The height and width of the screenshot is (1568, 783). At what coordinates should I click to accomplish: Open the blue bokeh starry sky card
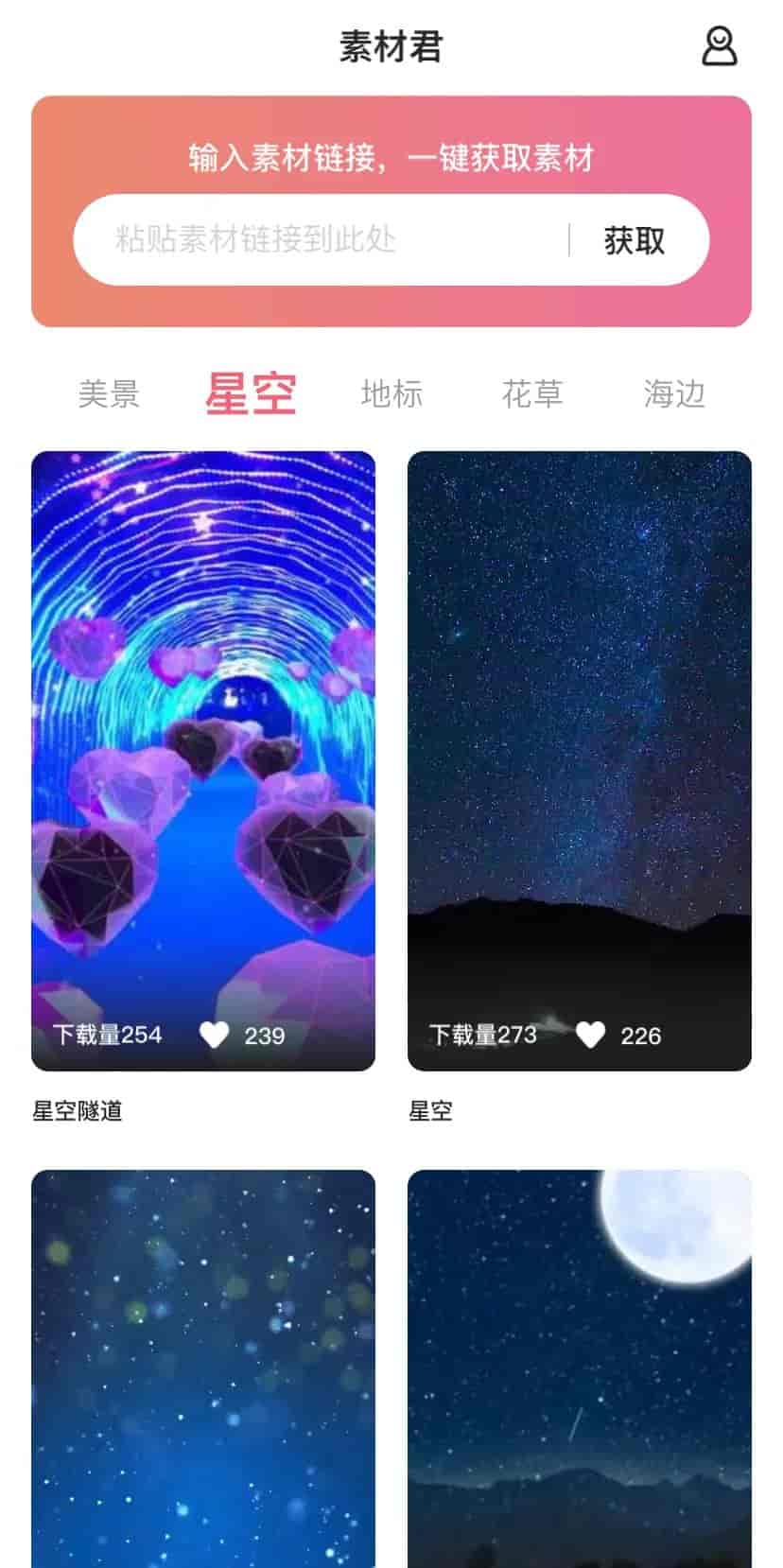(x=203, y=1368)
